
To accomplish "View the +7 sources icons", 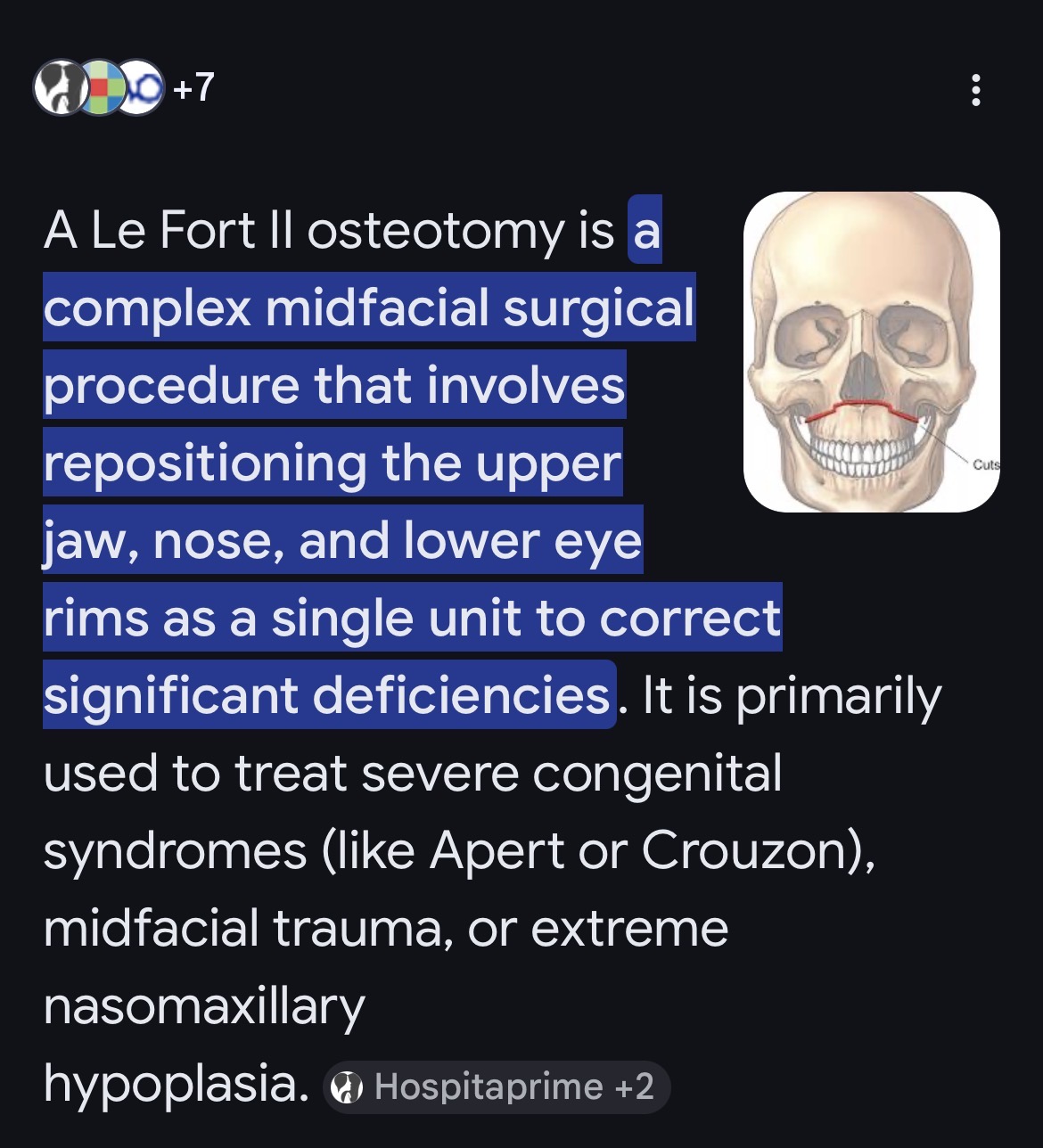I will (x=124, y=87).
